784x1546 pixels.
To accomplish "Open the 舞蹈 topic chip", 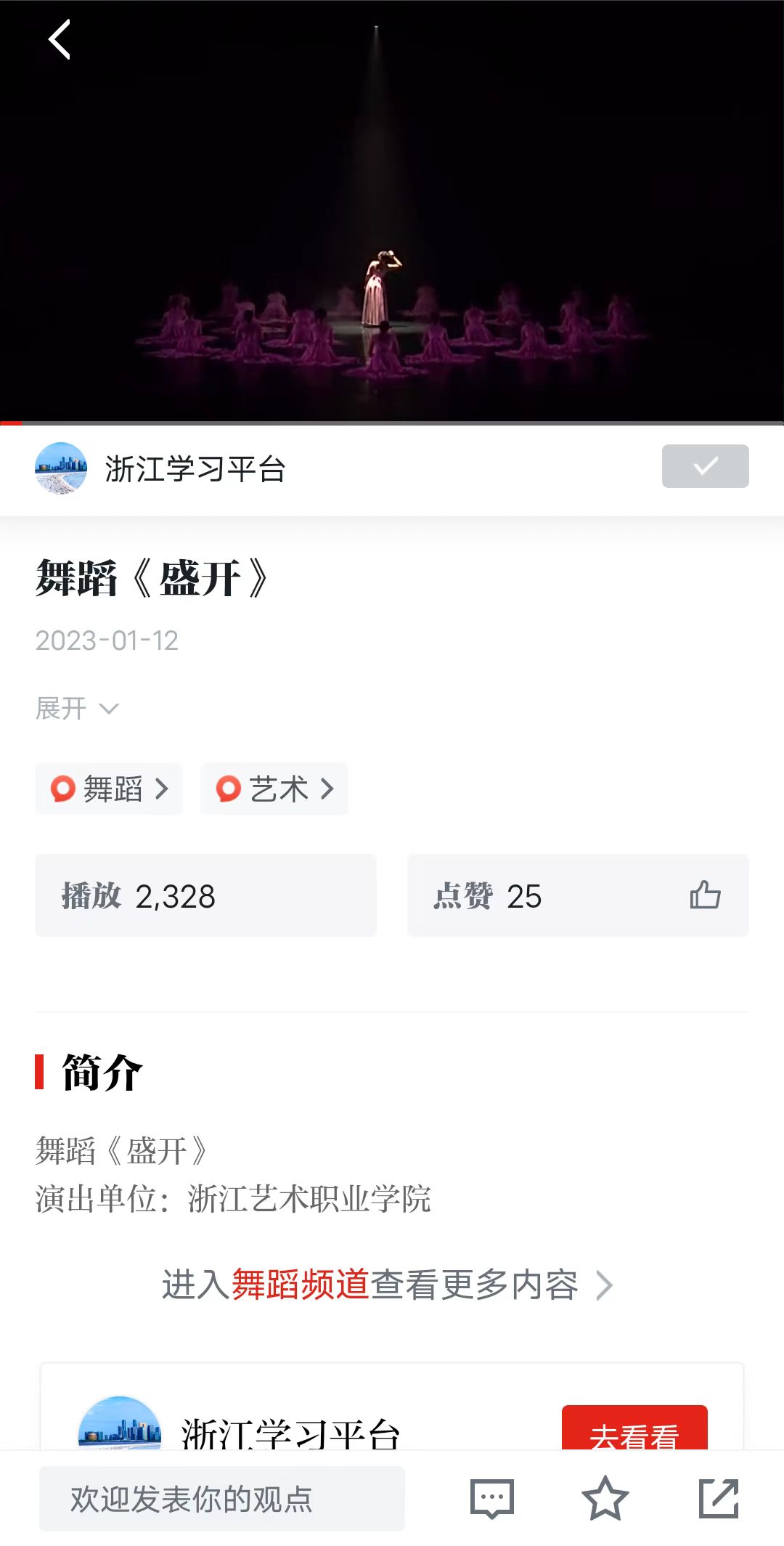I will pos(109,789).
